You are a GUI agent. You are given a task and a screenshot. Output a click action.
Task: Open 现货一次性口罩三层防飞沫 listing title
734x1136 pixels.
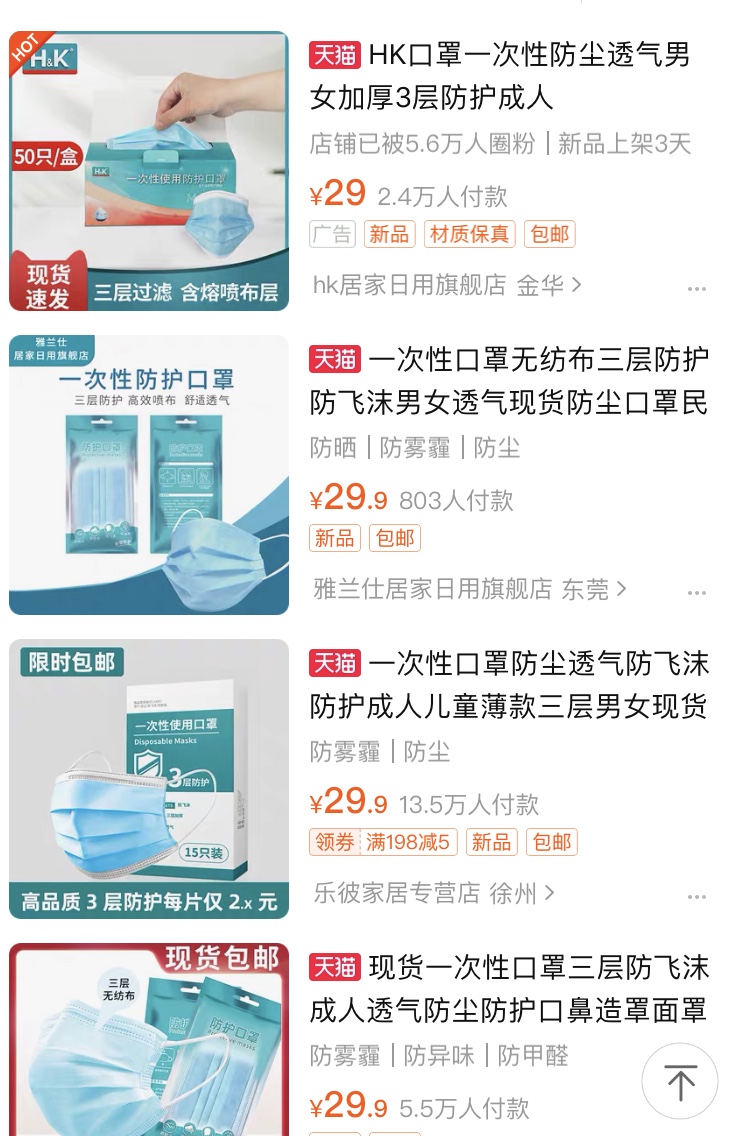click(x=510, y=989)
